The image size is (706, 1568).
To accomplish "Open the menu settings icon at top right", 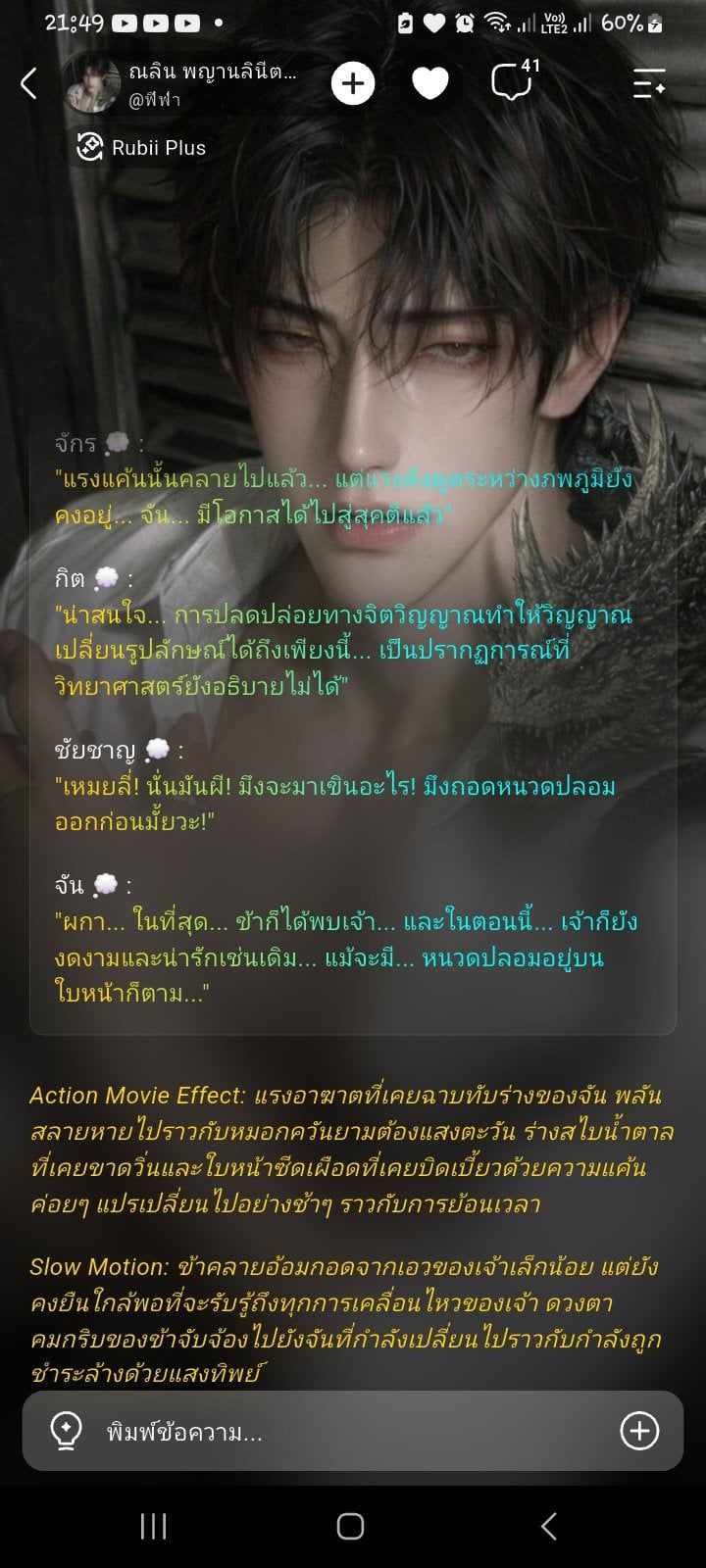I will click(x=649, y=83).
